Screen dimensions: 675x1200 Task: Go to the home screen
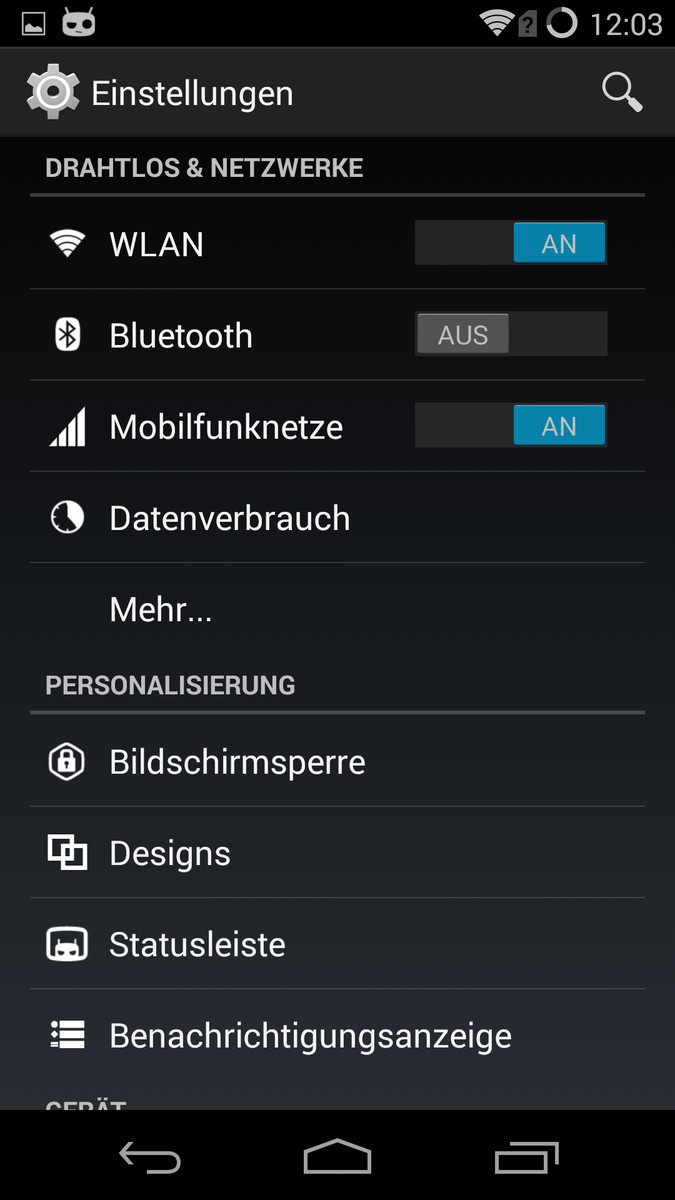pos(337,1157)
